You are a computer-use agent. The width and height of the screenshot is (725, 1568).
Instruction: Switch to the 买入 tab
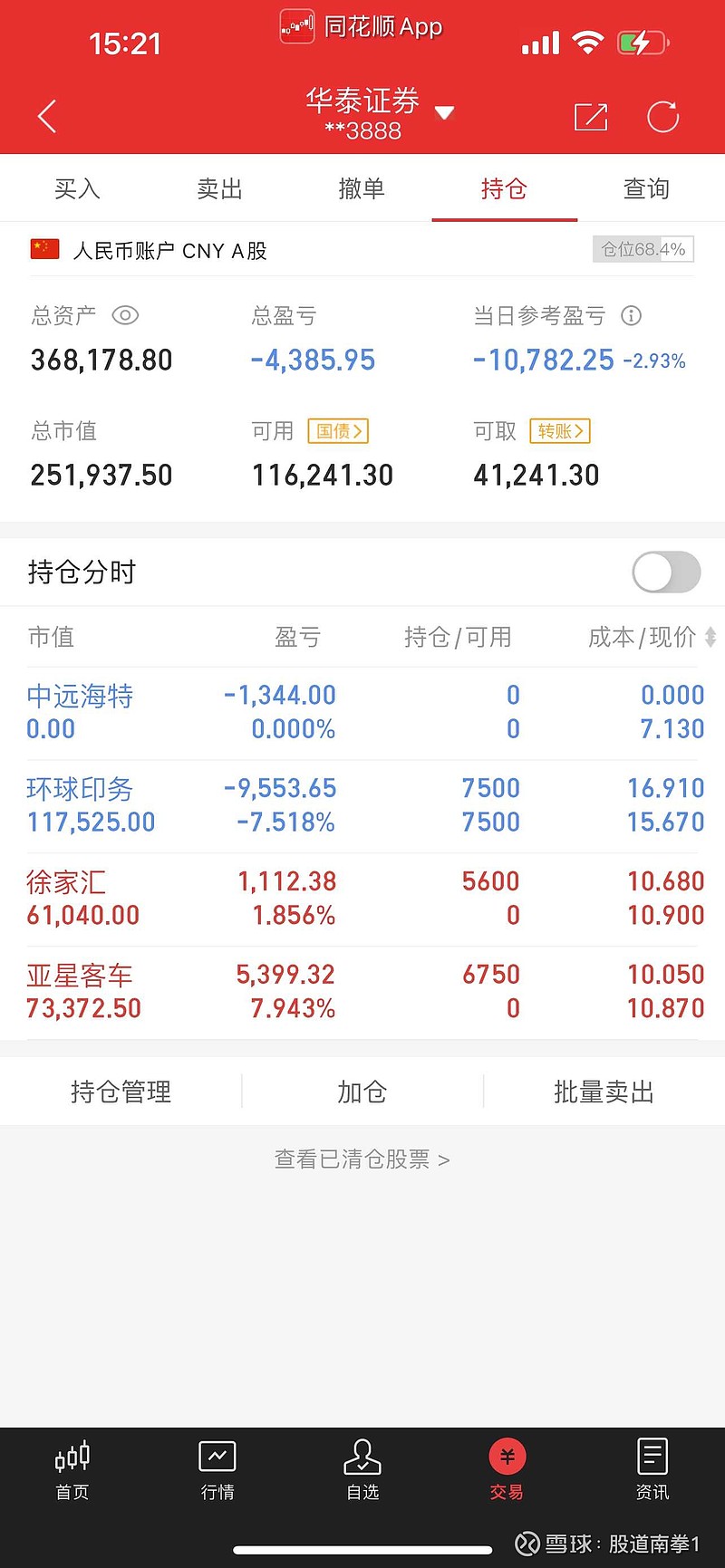[x=77, y=188]
